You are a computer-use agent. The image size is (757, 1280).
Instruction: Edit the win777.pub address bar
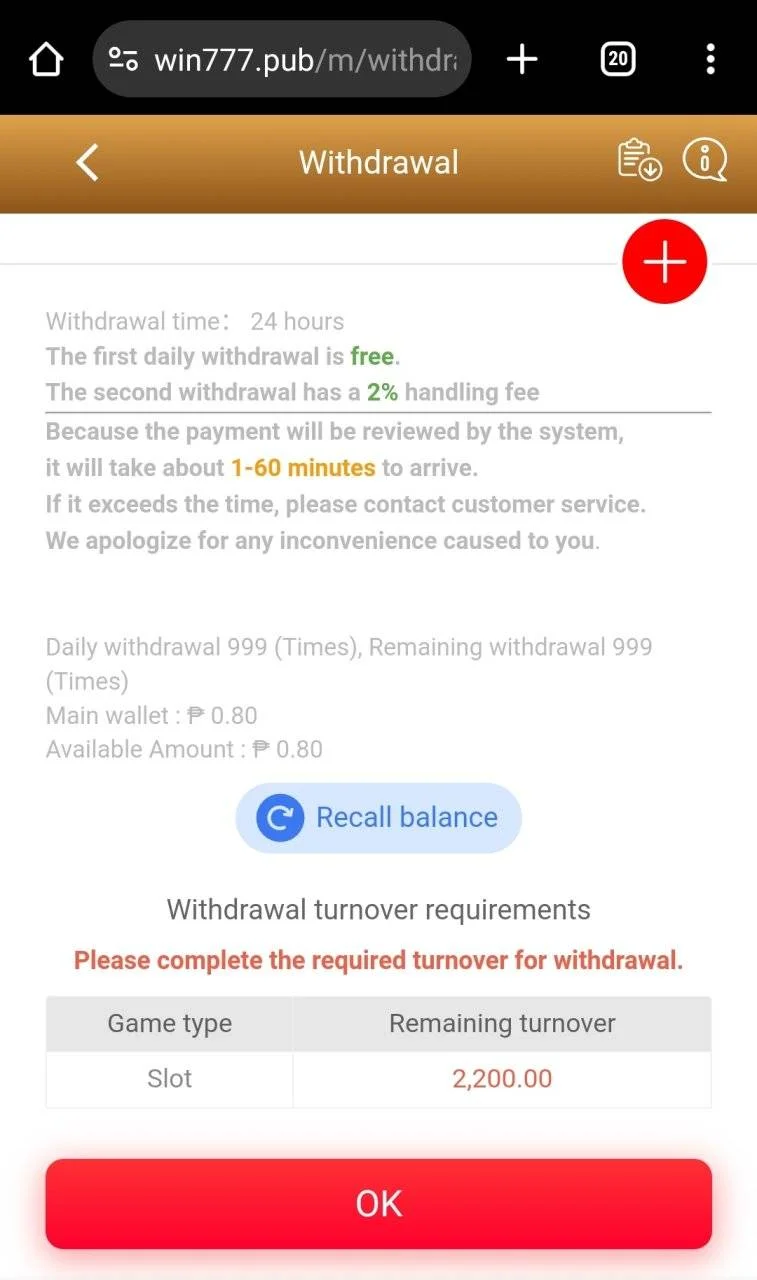coord(282,60)
